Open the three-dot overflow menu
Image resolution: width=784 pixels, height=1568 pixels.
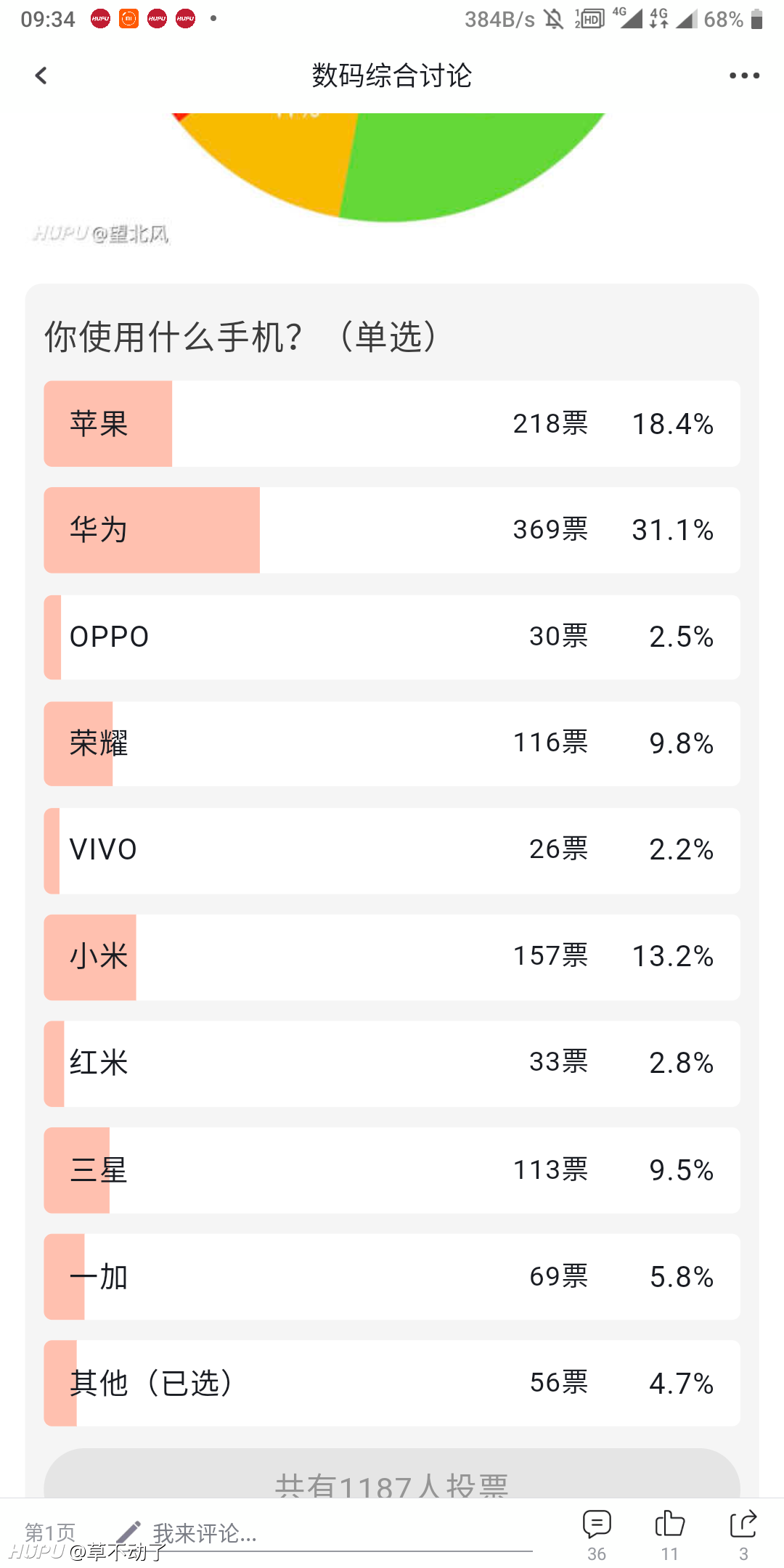744,75
